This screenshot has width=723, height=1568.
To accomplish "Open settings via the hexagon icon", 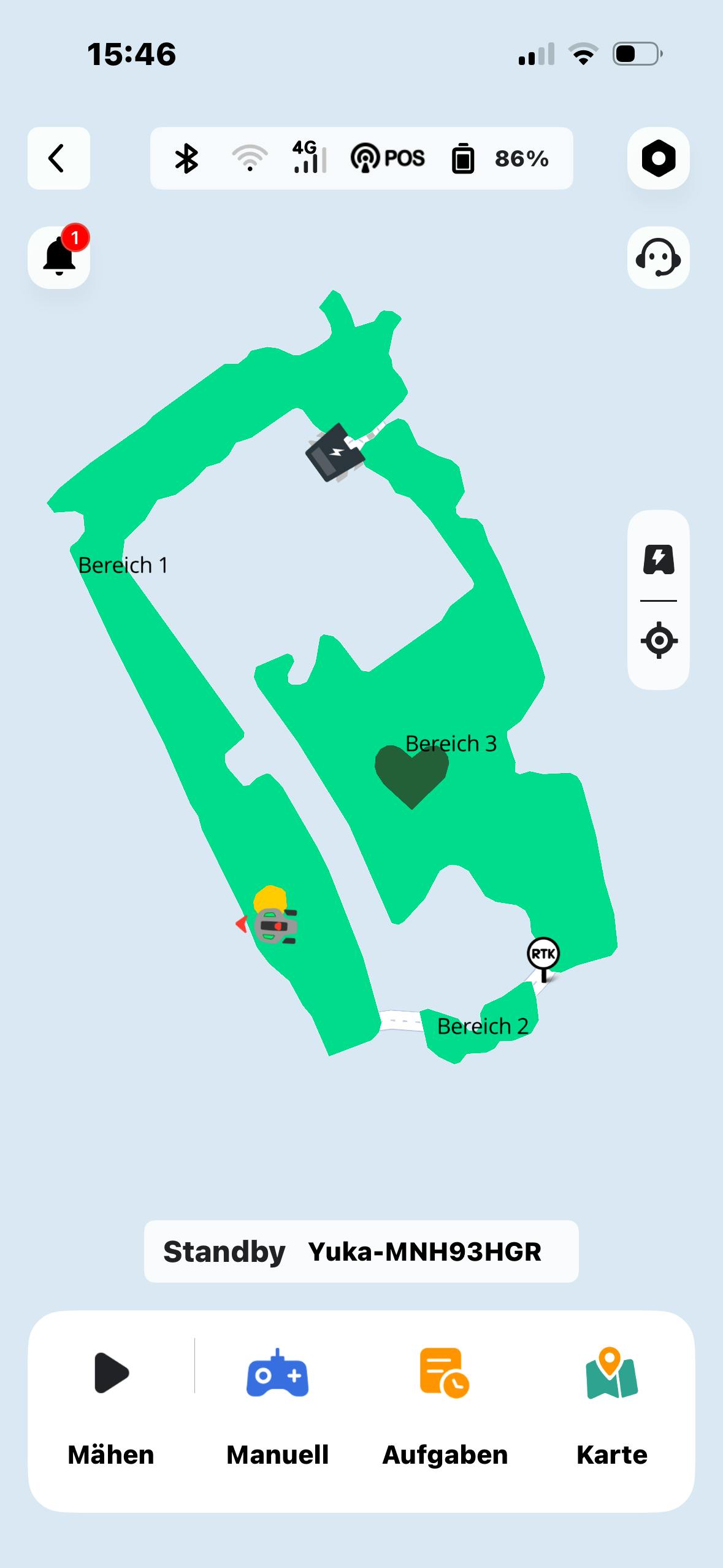I will pyautogui.click(x=658, y=158).
